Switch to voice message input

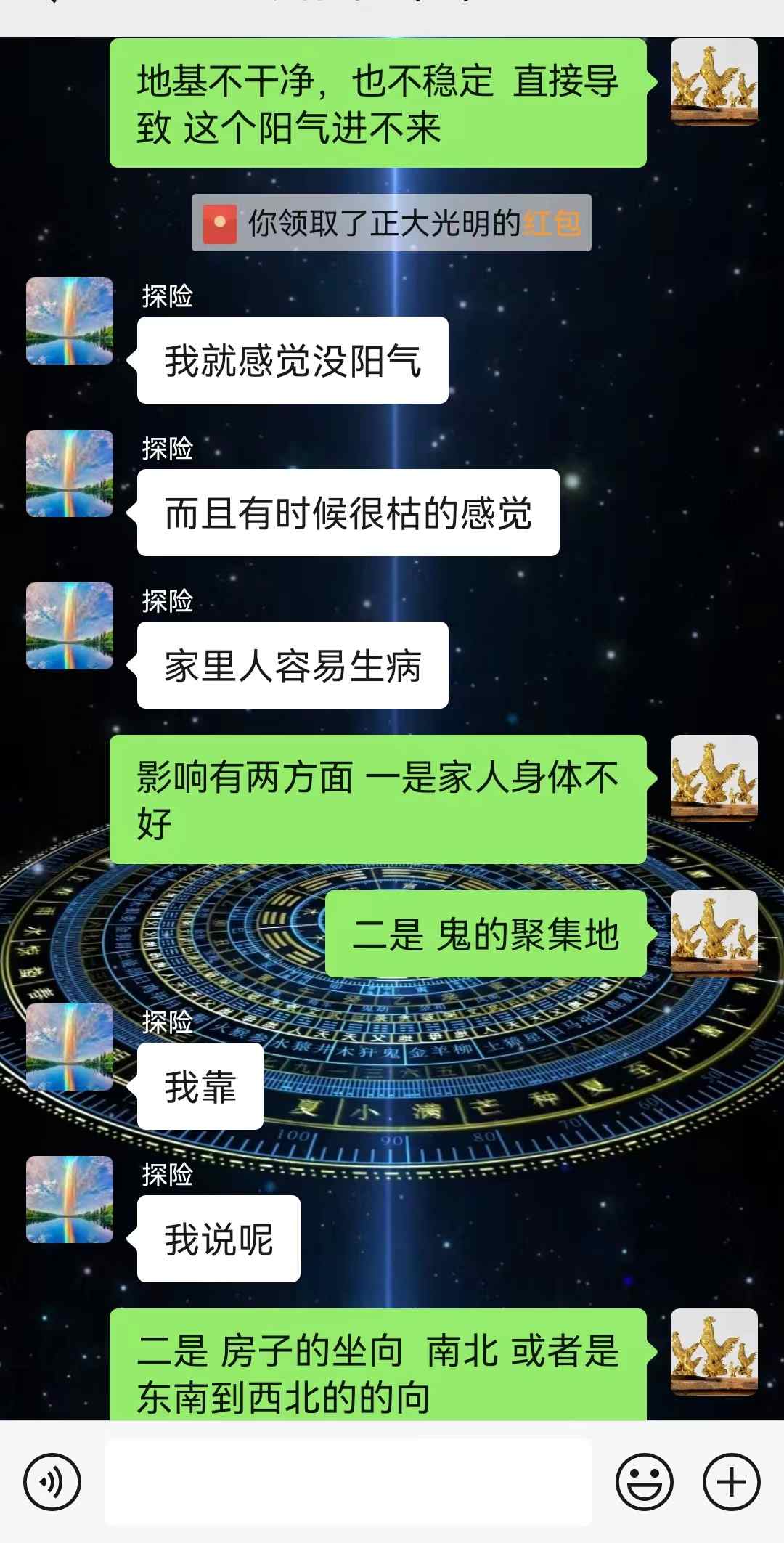pos(52,1482)
